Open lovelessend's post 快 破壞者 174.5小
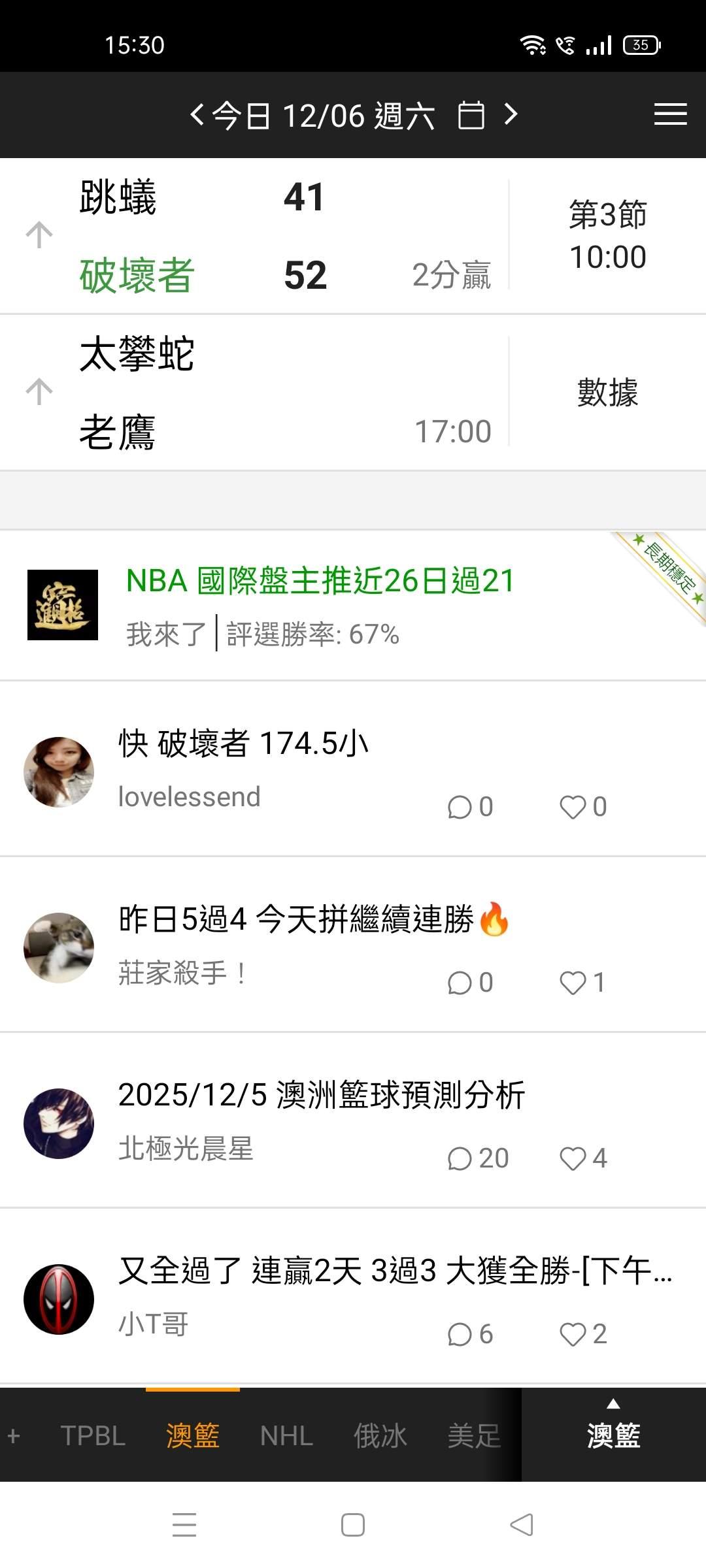This screenshot has height=1568, width=706. point(243,743)
